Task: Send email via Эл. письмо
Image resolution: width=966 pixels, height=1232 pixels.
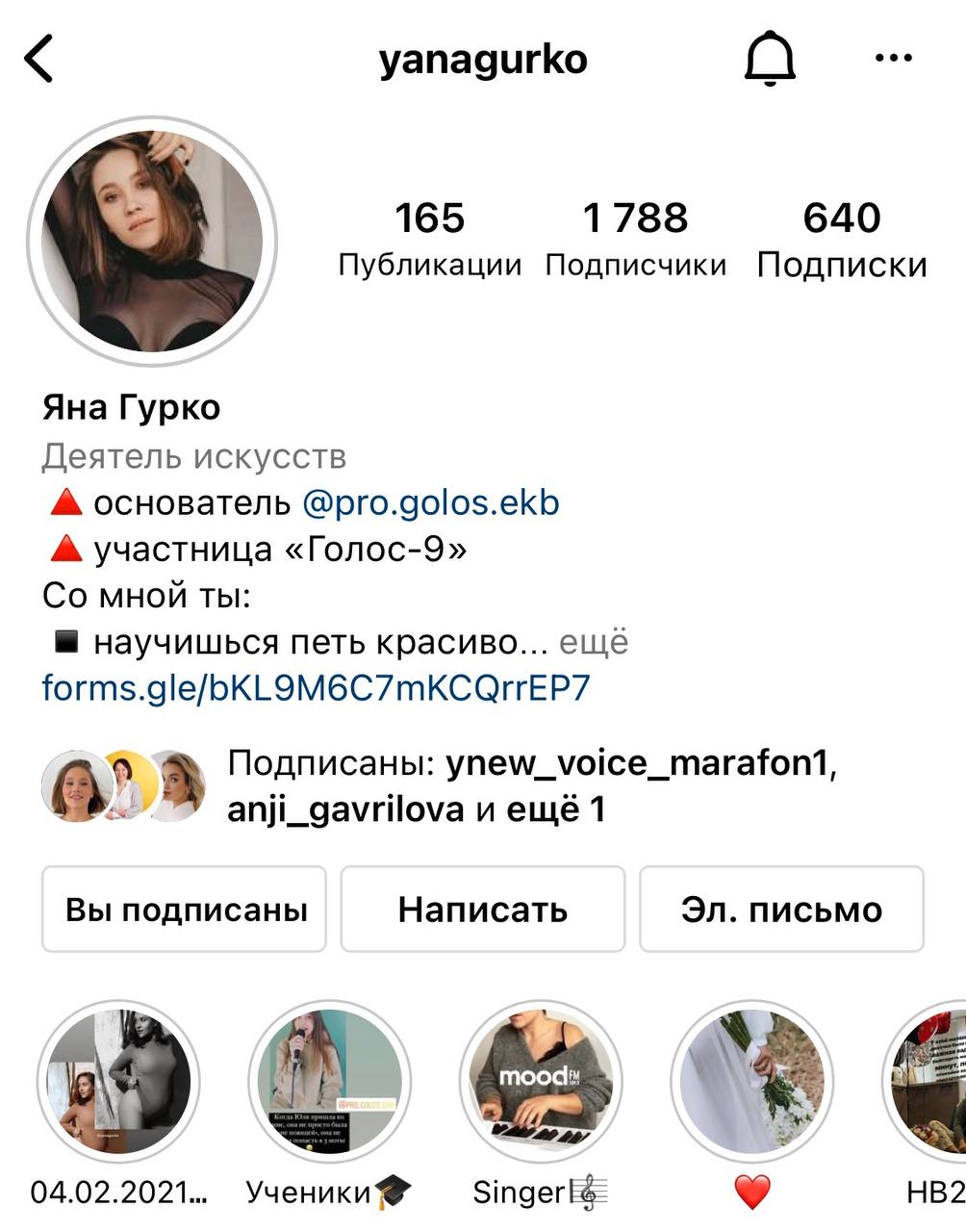Action: (781, 910)
